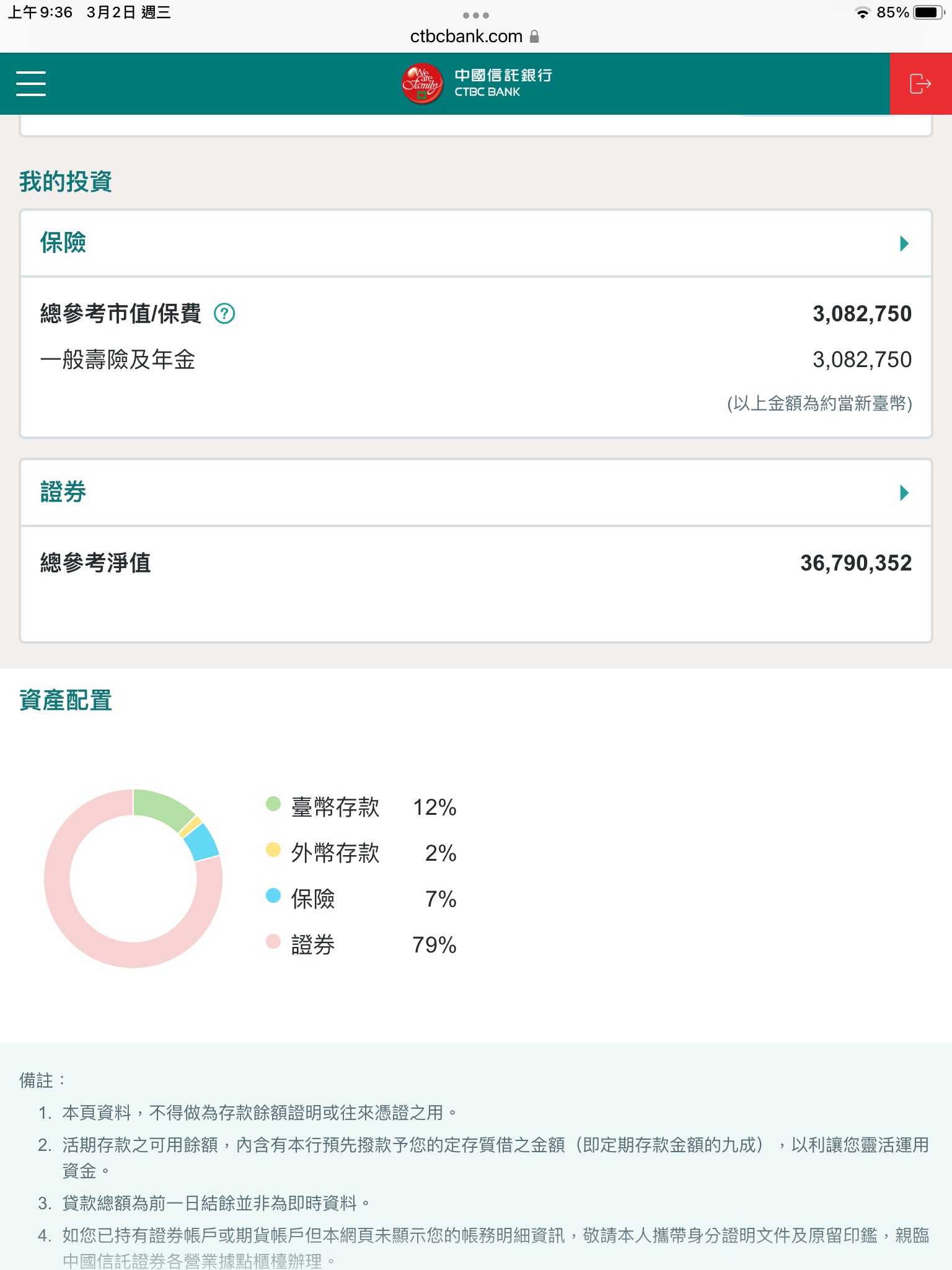Open the 證券 securities section
This screenshot has width=952, height=1270.
pos(904,493)
